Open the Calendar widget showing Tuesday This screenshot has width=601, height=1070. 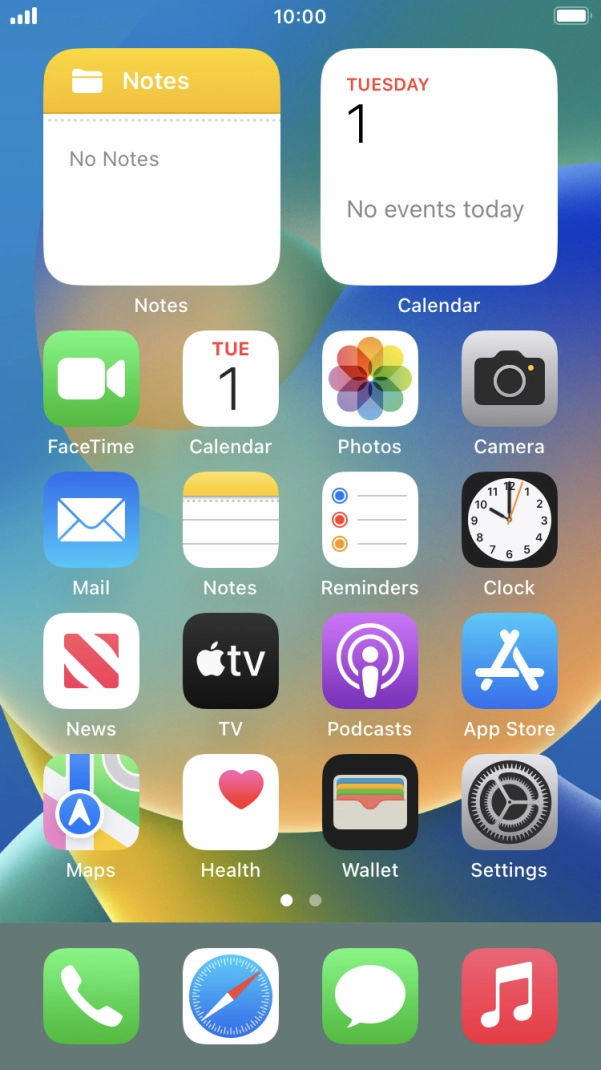439,167
